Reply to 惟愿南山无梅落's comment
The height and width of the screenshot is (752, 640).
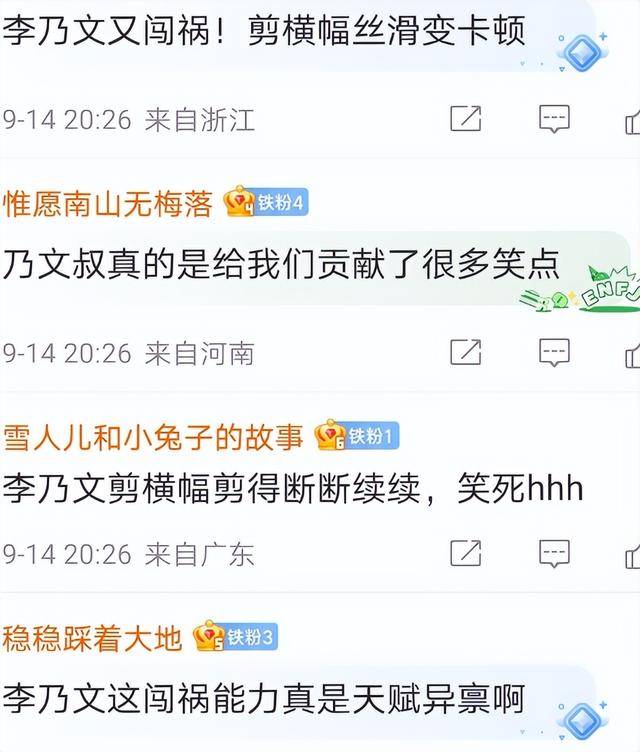[554, 352]
